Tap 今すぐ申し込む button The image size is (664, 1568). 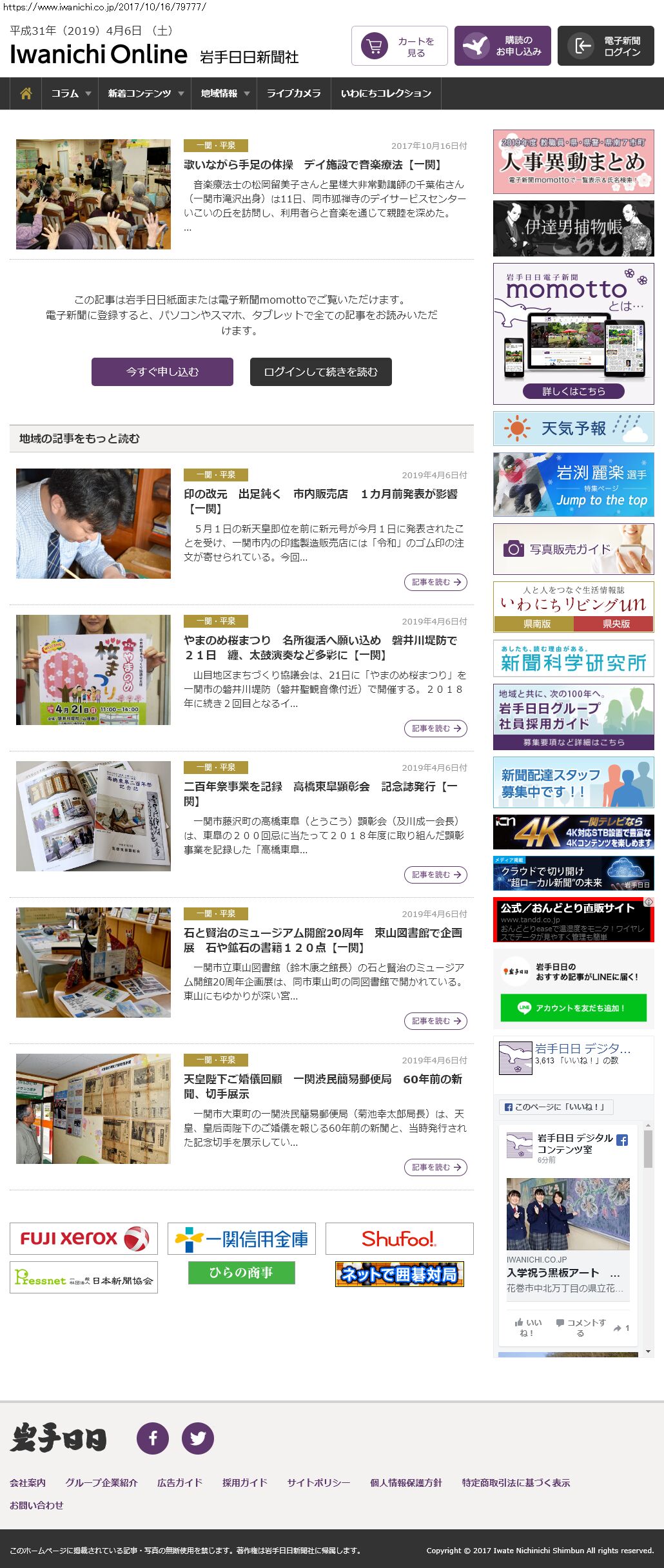(x=162, y=372)
